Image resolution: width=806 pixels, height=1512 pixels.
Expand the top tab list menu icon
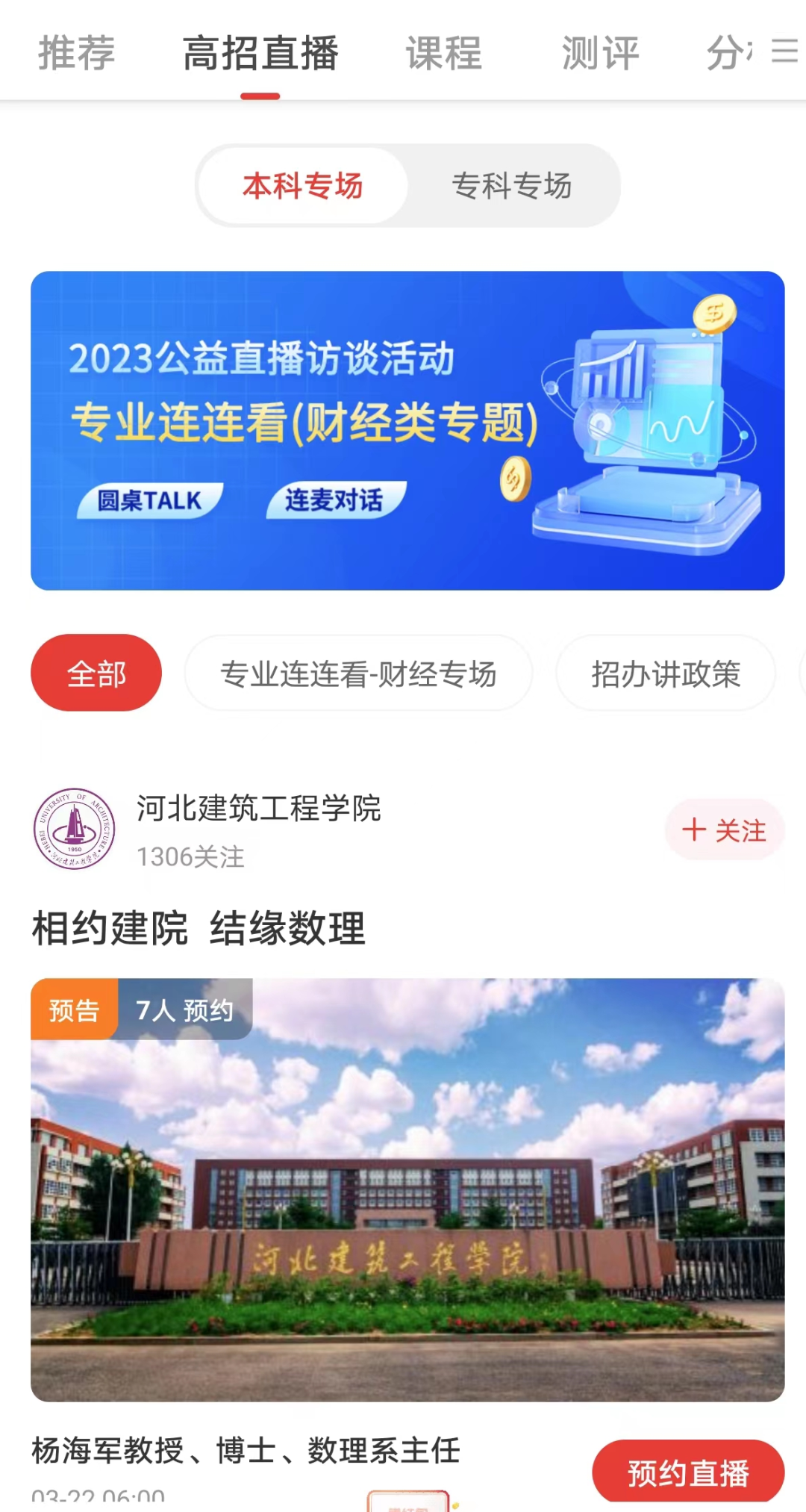coord(784,52)
